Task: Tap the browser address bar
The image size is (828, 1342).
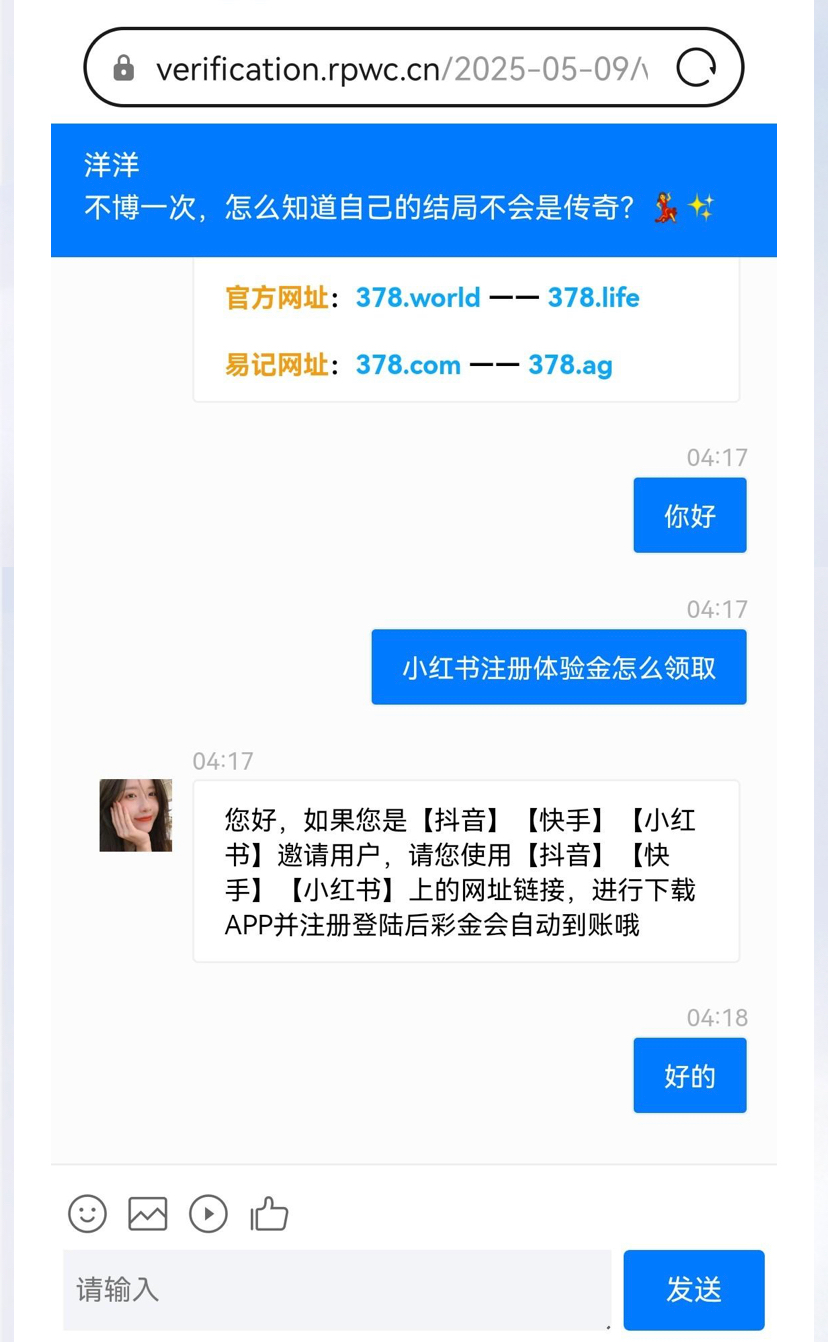Action: pos(400,68)
